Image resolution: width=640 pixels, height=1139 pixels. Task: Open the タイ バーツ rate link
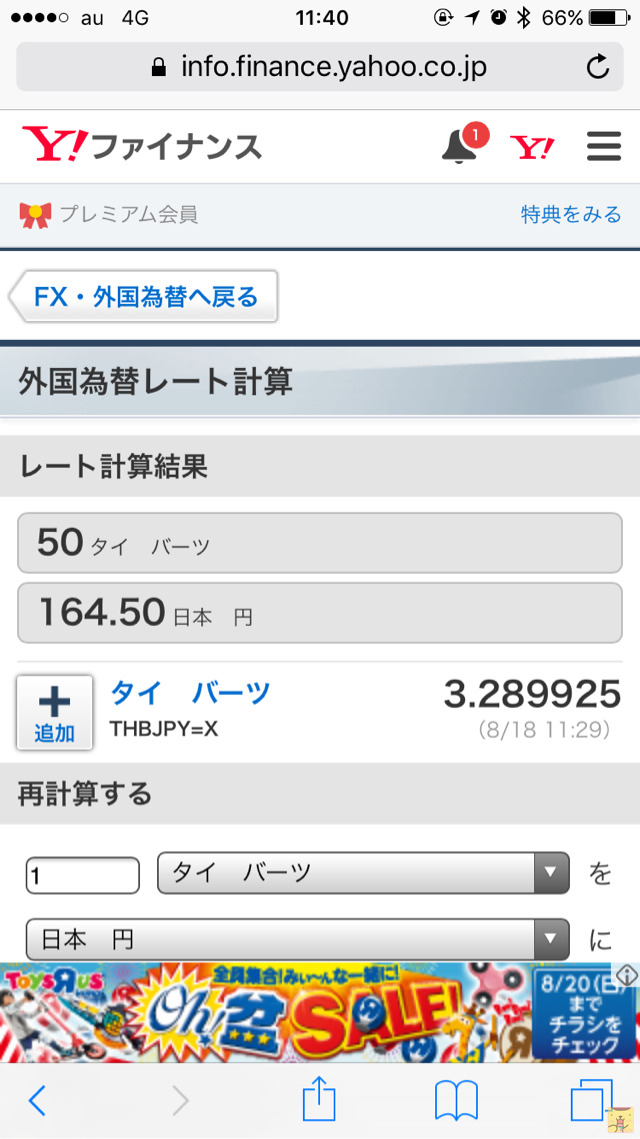pyautogui.click(x=190, y=693)
